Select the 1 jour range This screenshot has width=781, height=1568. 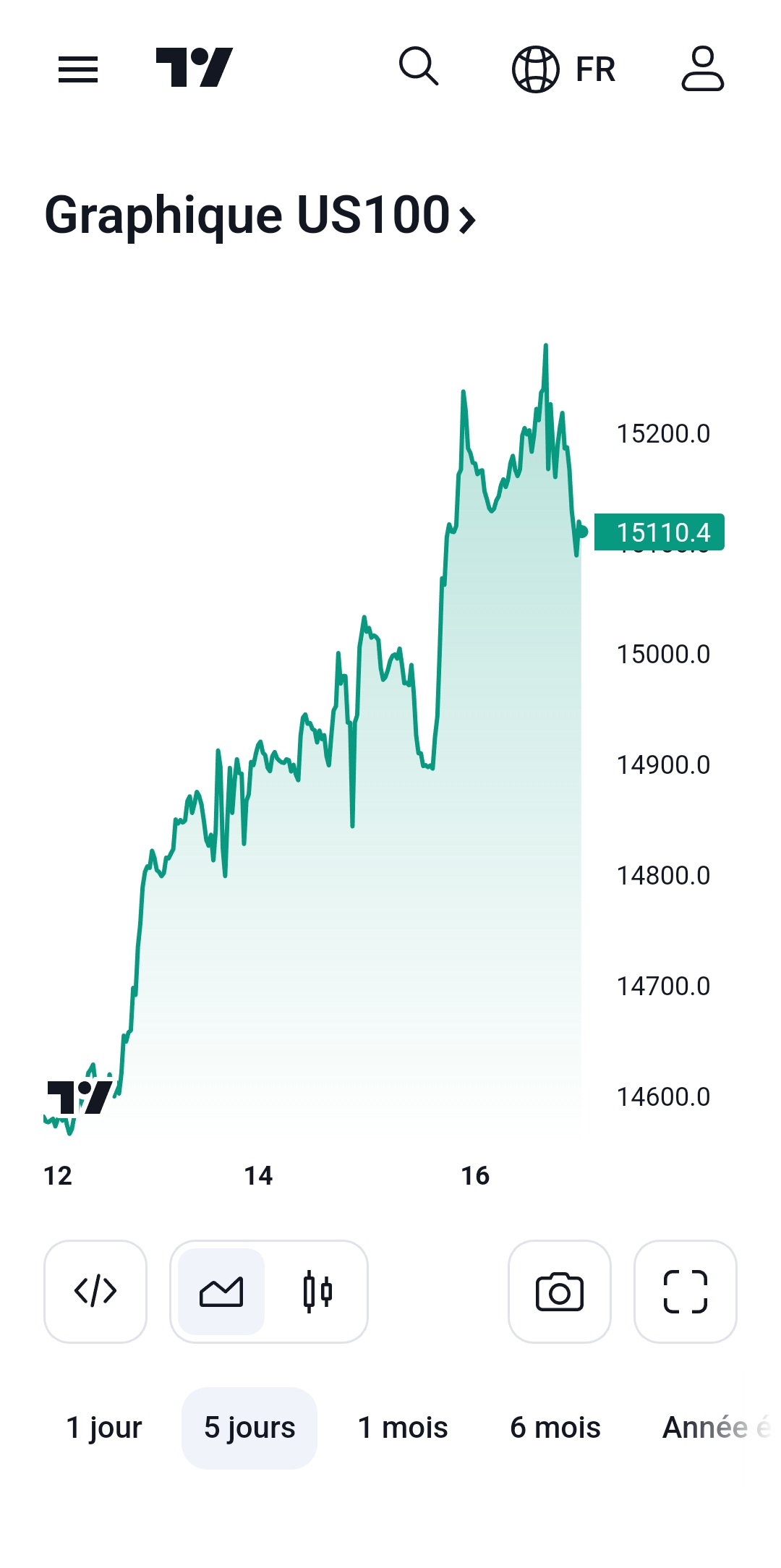tap(104, 1428)
